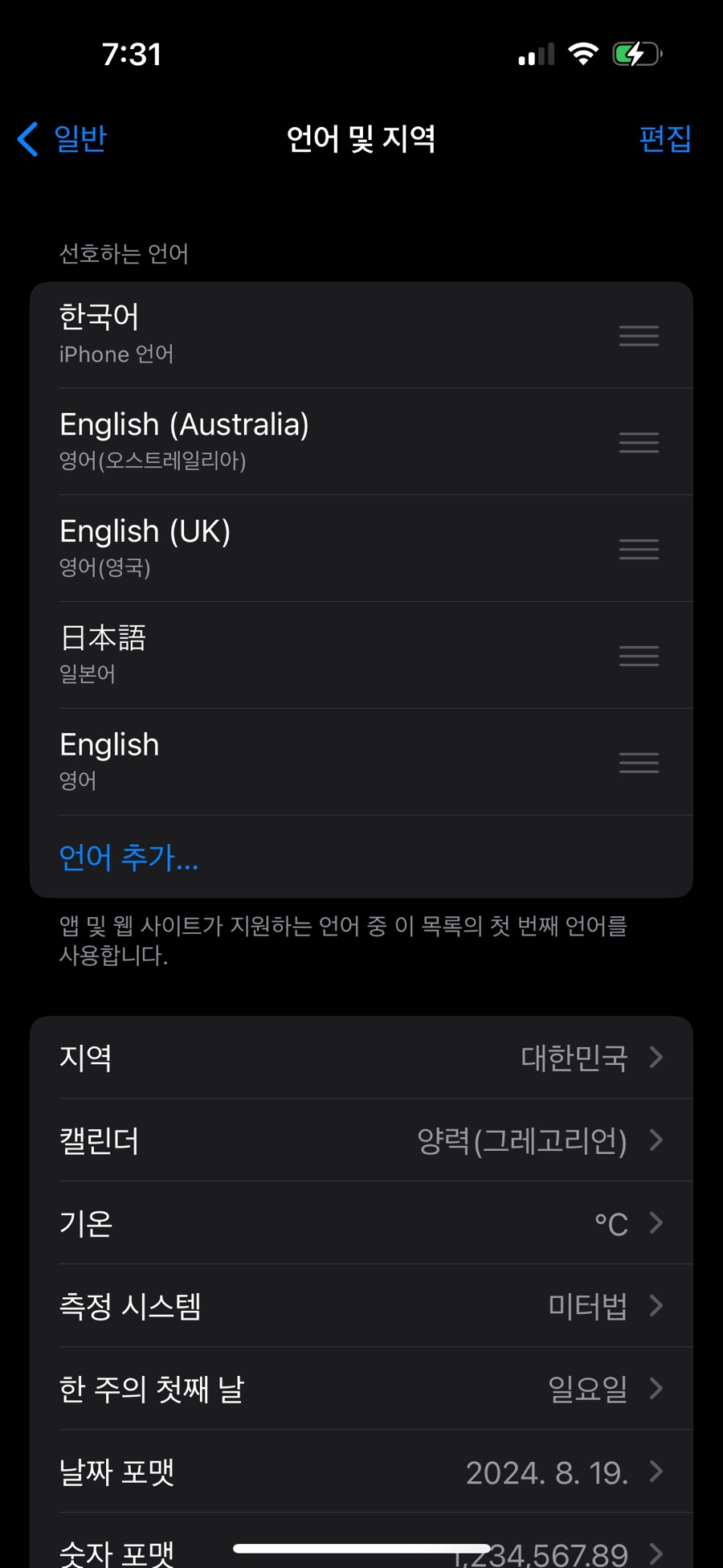Select the 한국어 language row

click(x=321, y=334)
